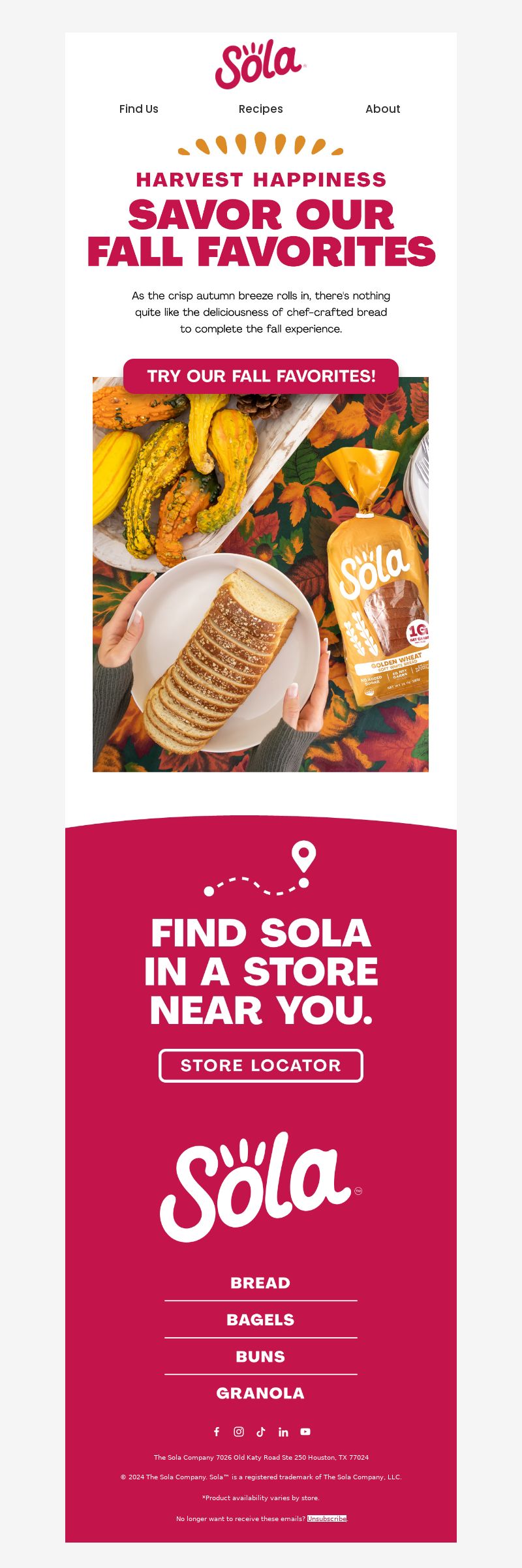Open Sola's TikTok account
Screen dimensions: 522x1568
261,1432
